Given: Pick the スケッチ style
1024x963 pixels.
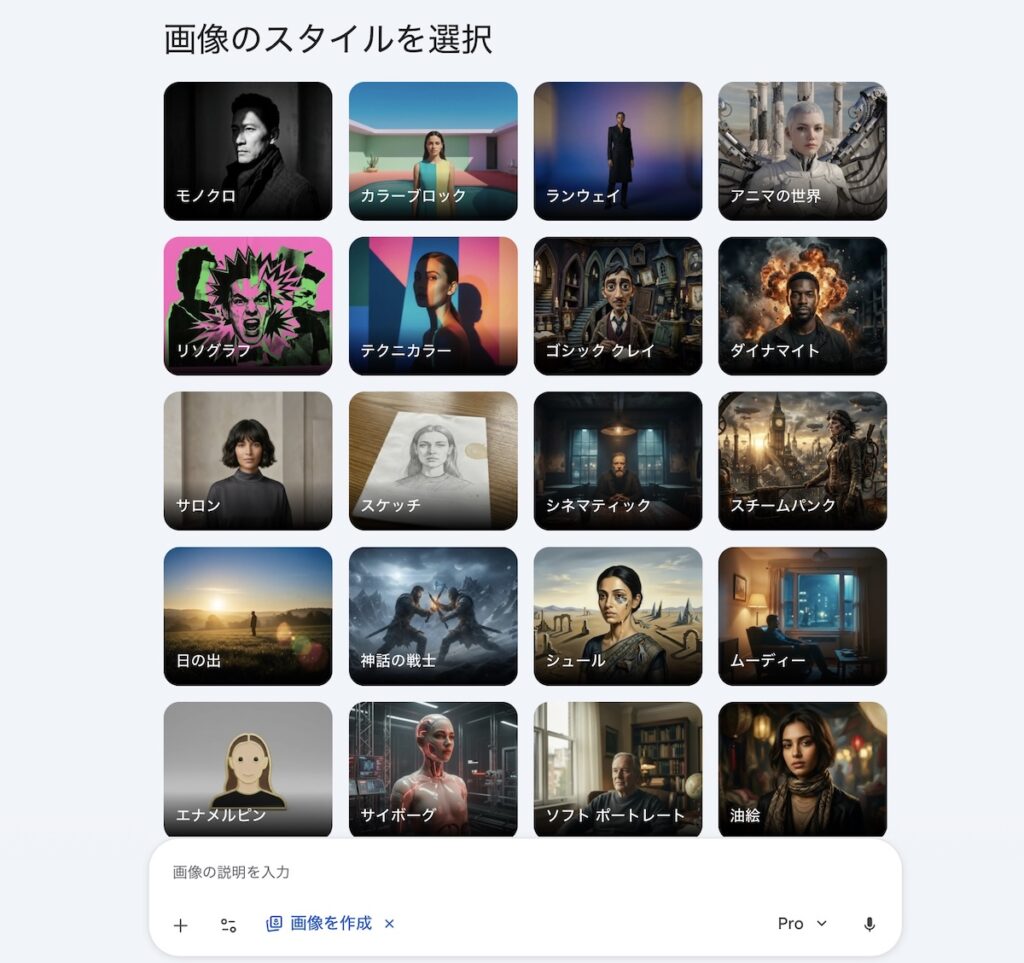Looking at the screenshot, I should [x=433, y=461].
